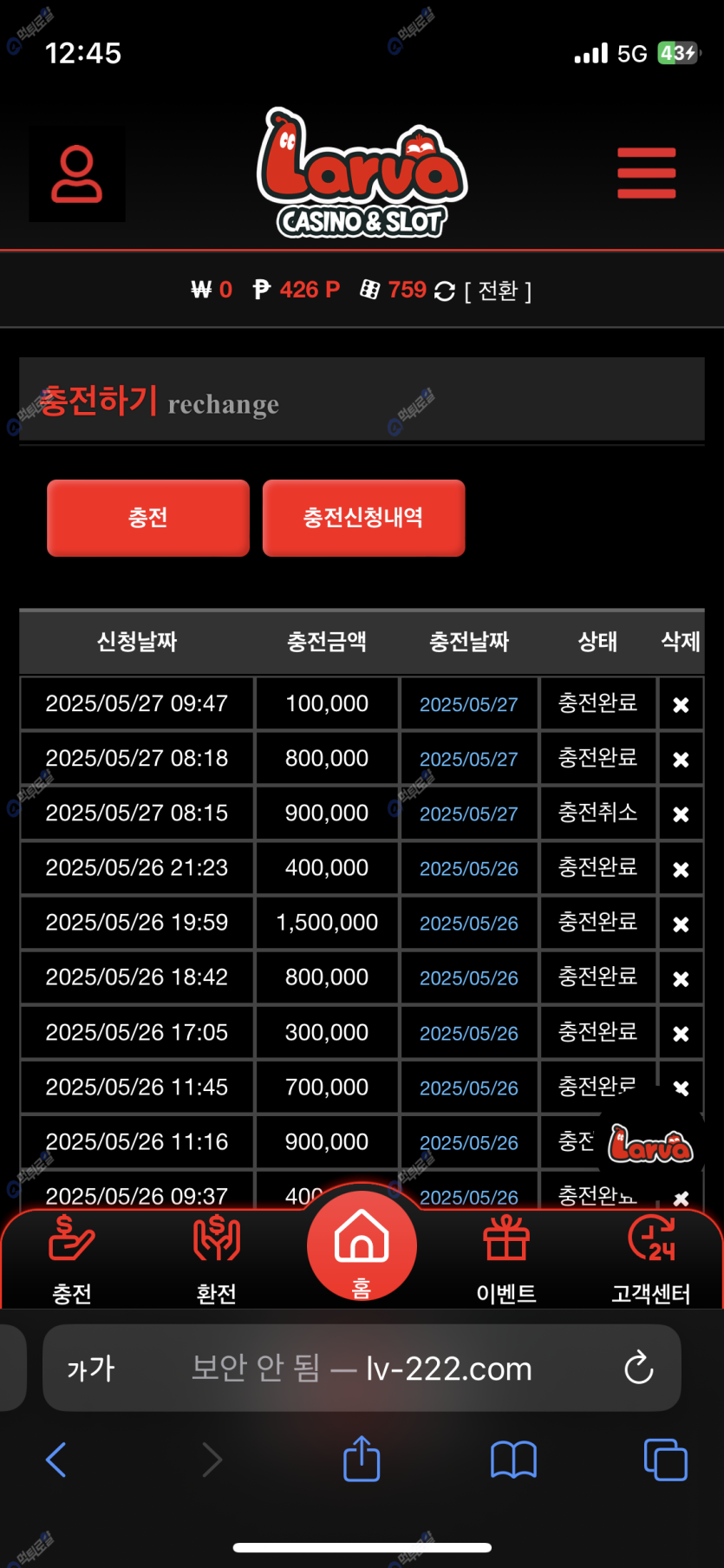Delete the 2025/05/26 17:05 record

click(681, 1033)
